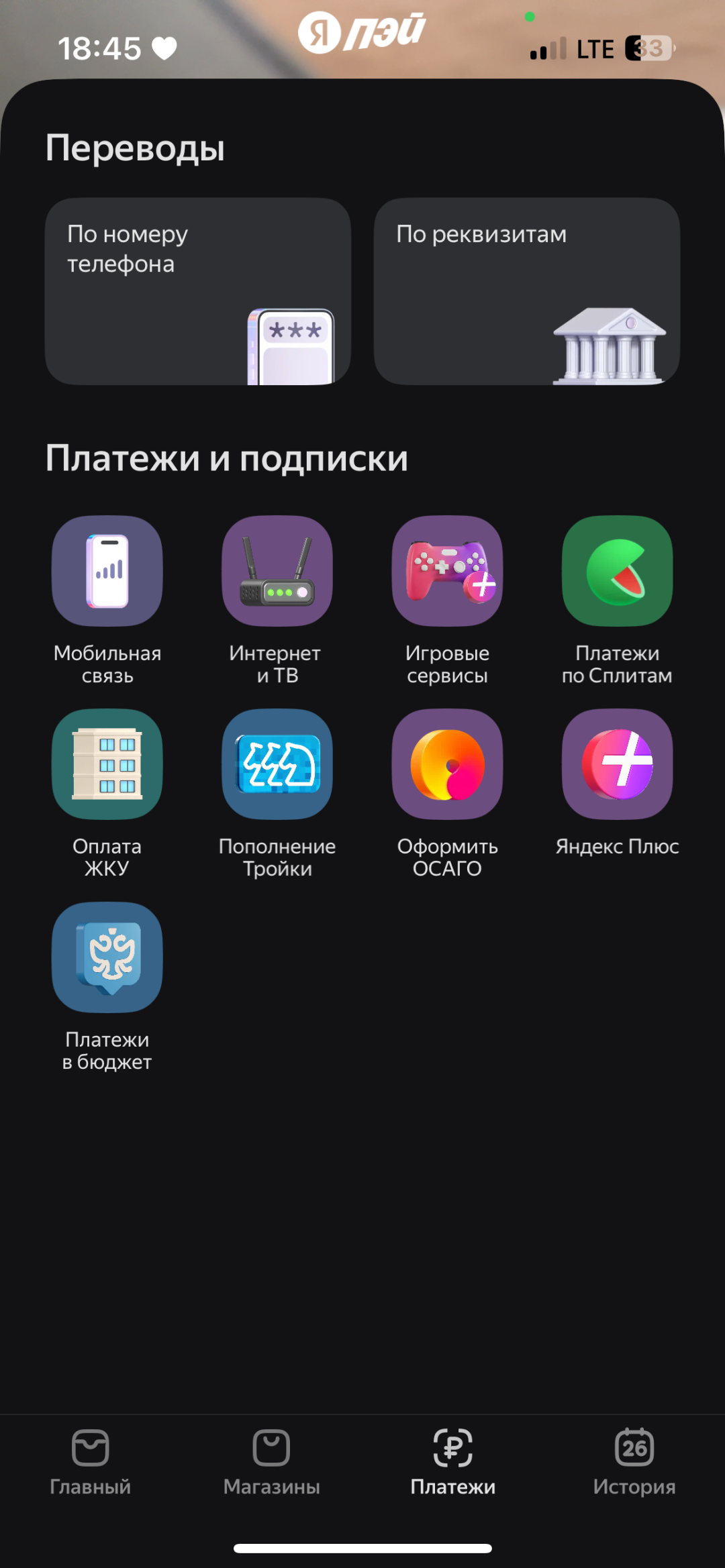
Task: Open Оформить ОСАГО insurance
Action: tap(446, 764)
